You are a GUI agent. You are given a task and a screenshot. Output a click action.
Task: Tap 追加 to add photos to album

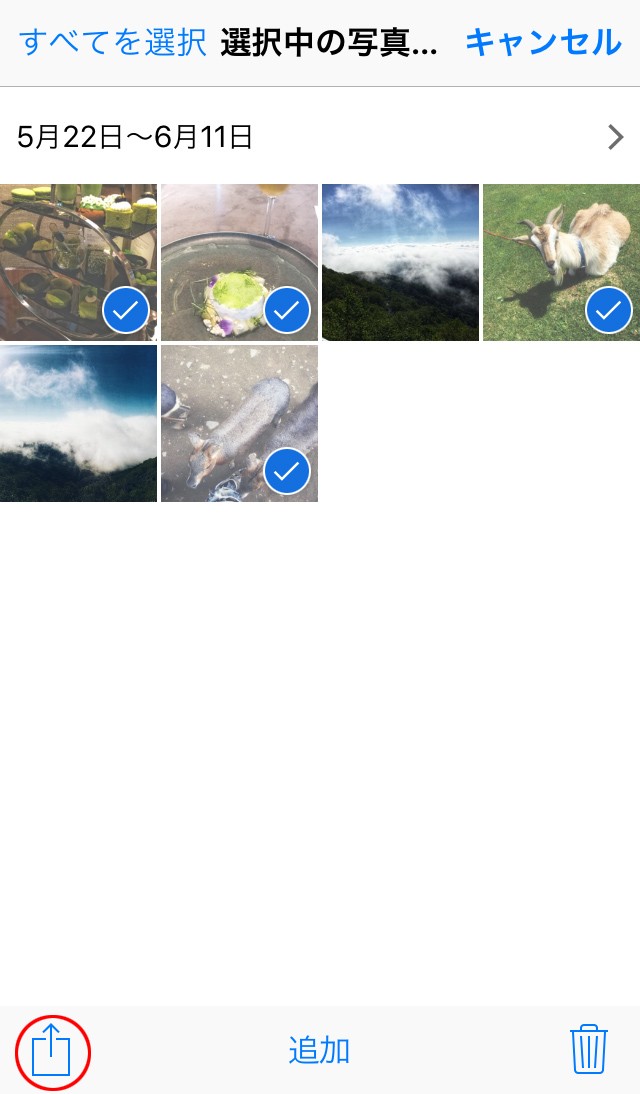point(319,1051)
